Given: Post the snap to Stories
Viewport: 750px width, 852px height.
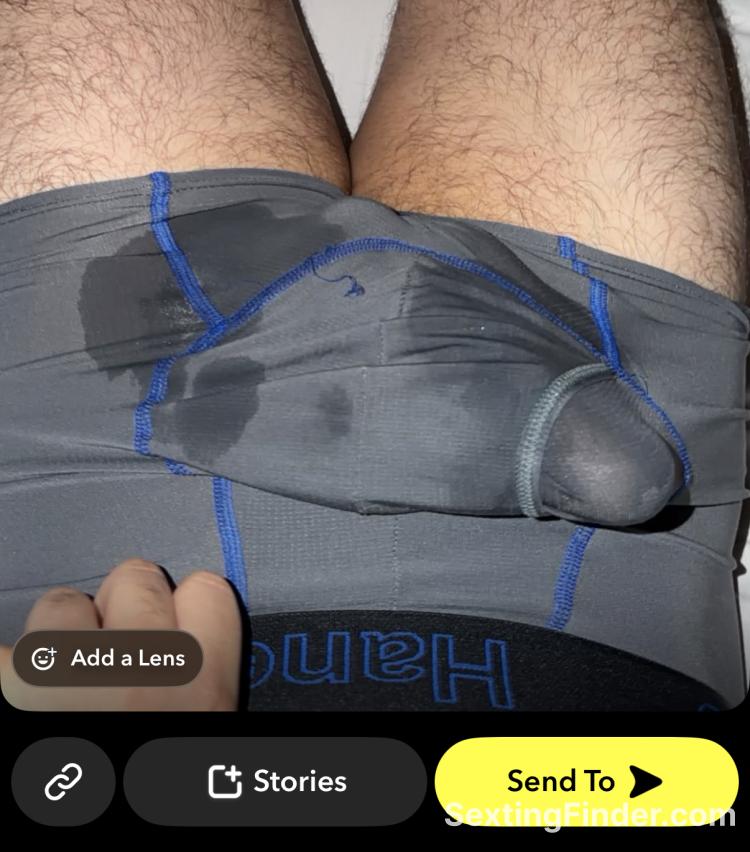Looking at the screenshot, I should pos(276,781).
